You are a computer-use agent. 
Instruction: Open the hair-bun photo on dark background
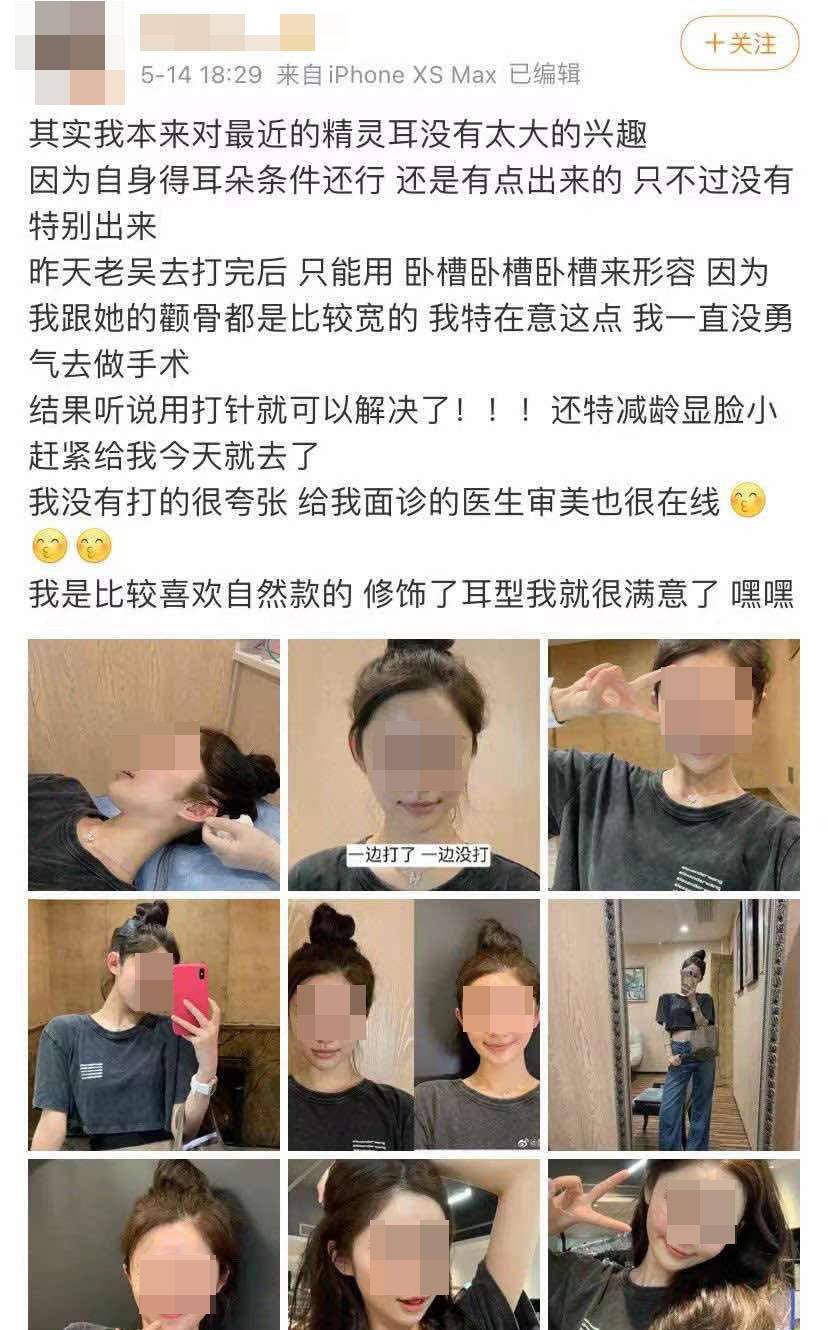pos(154,1245)
